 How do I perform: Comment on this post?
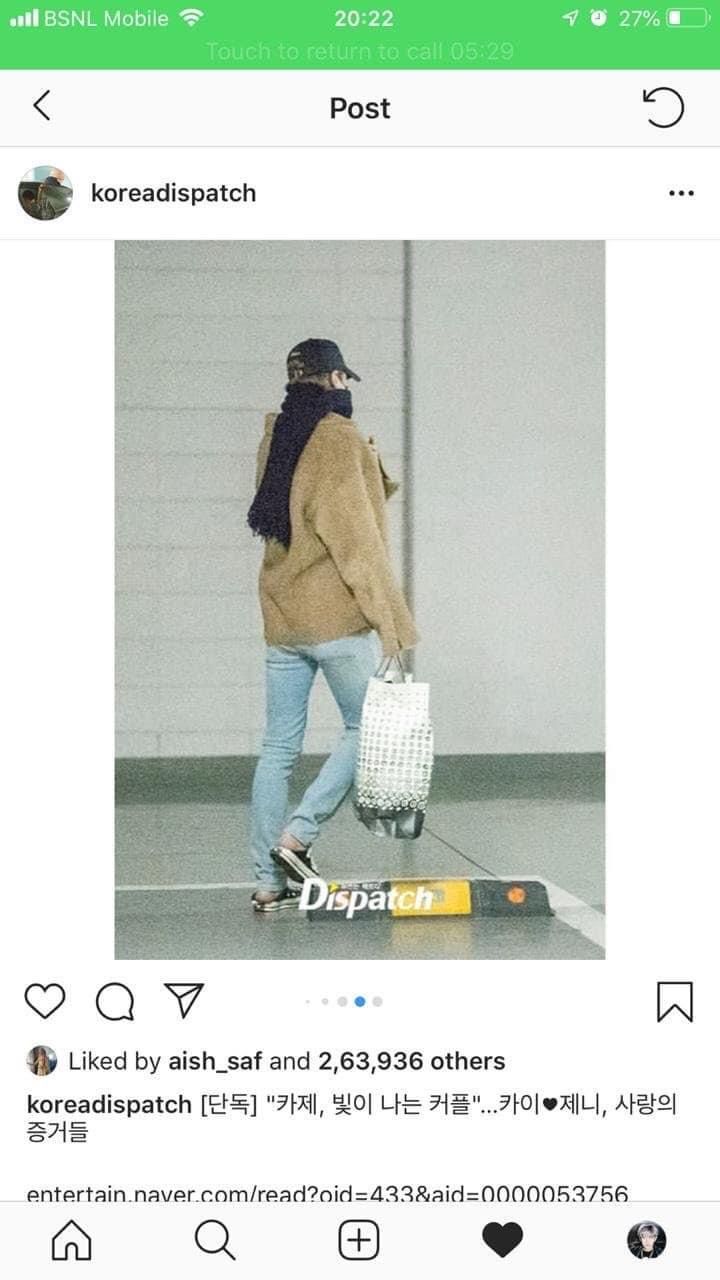point(115,1001)
